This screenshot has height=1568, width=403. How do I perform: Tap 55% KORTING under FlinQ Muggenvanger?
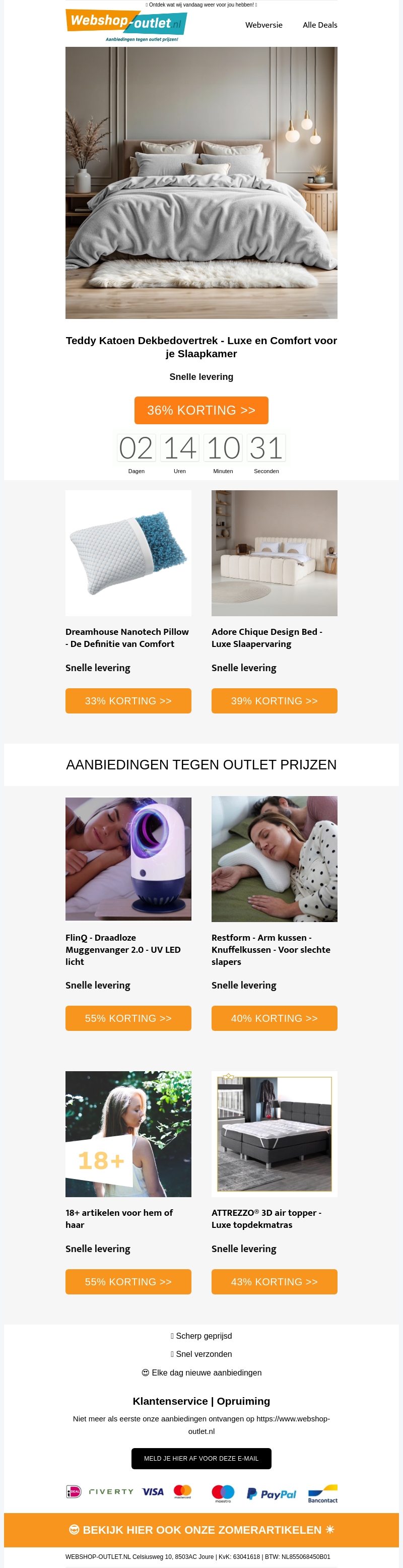128,1018
